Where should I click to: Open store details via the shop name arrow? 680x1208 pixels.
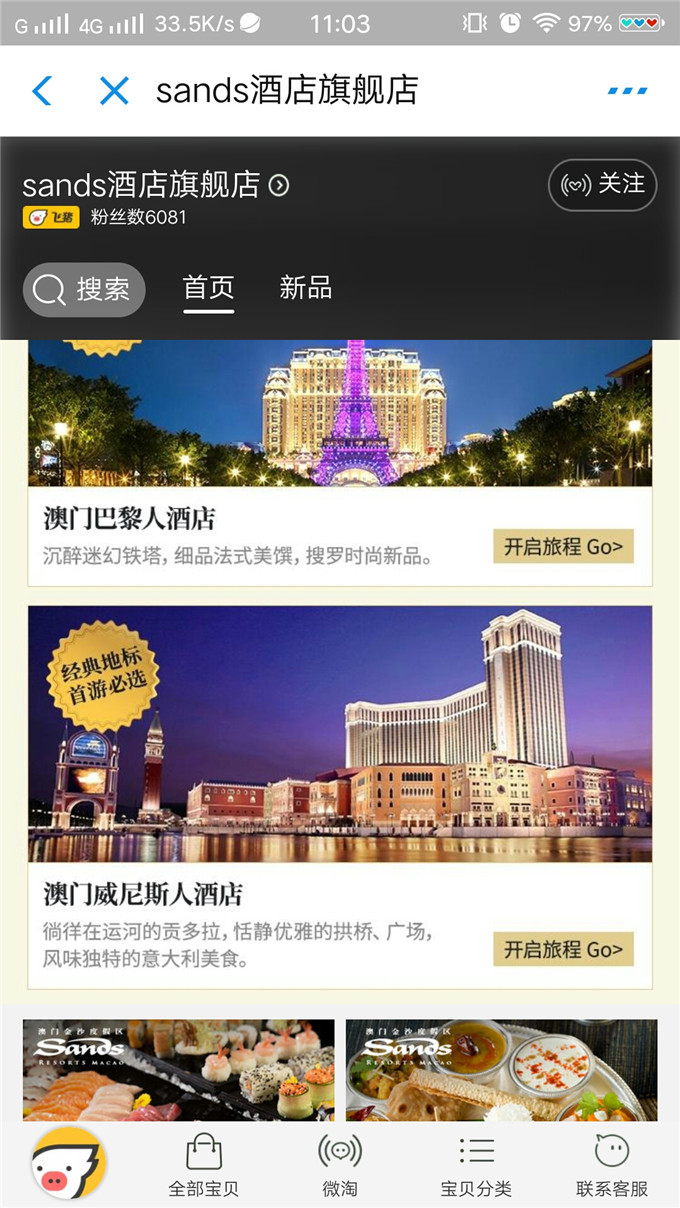tap(280, 185)
